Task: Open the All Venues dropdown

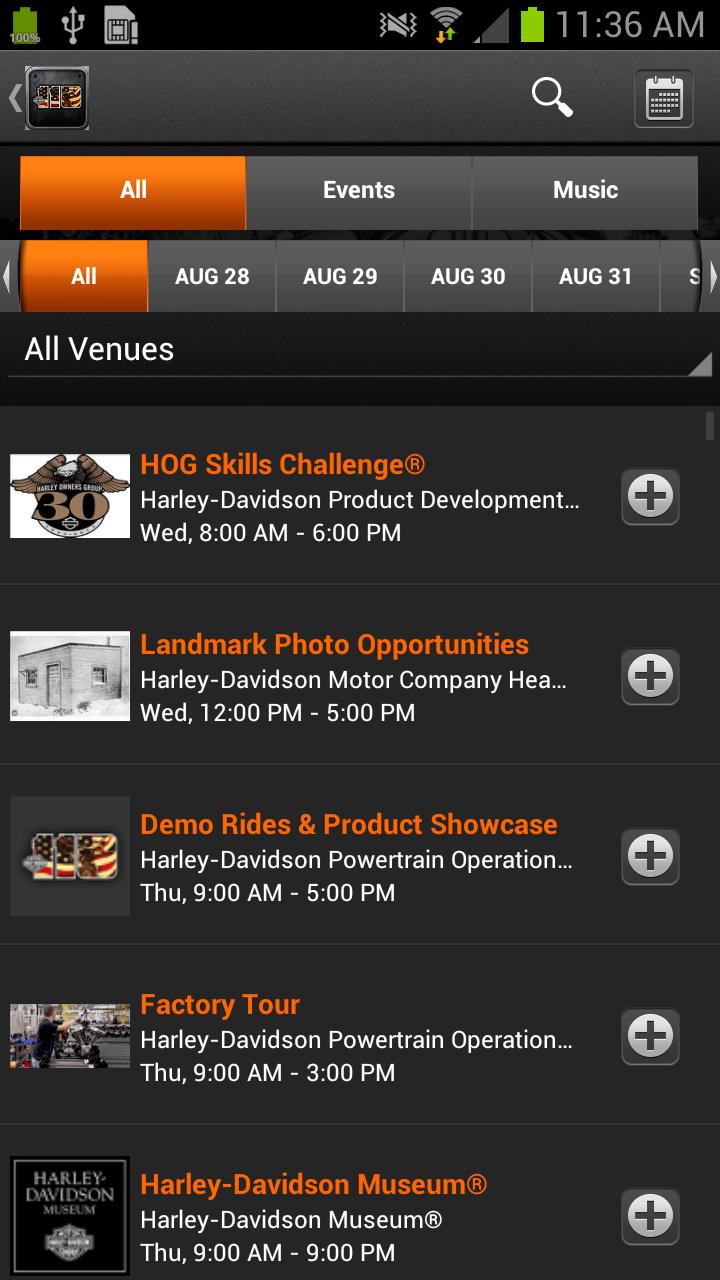Action: pyautogui.click(x=360, y=350)
